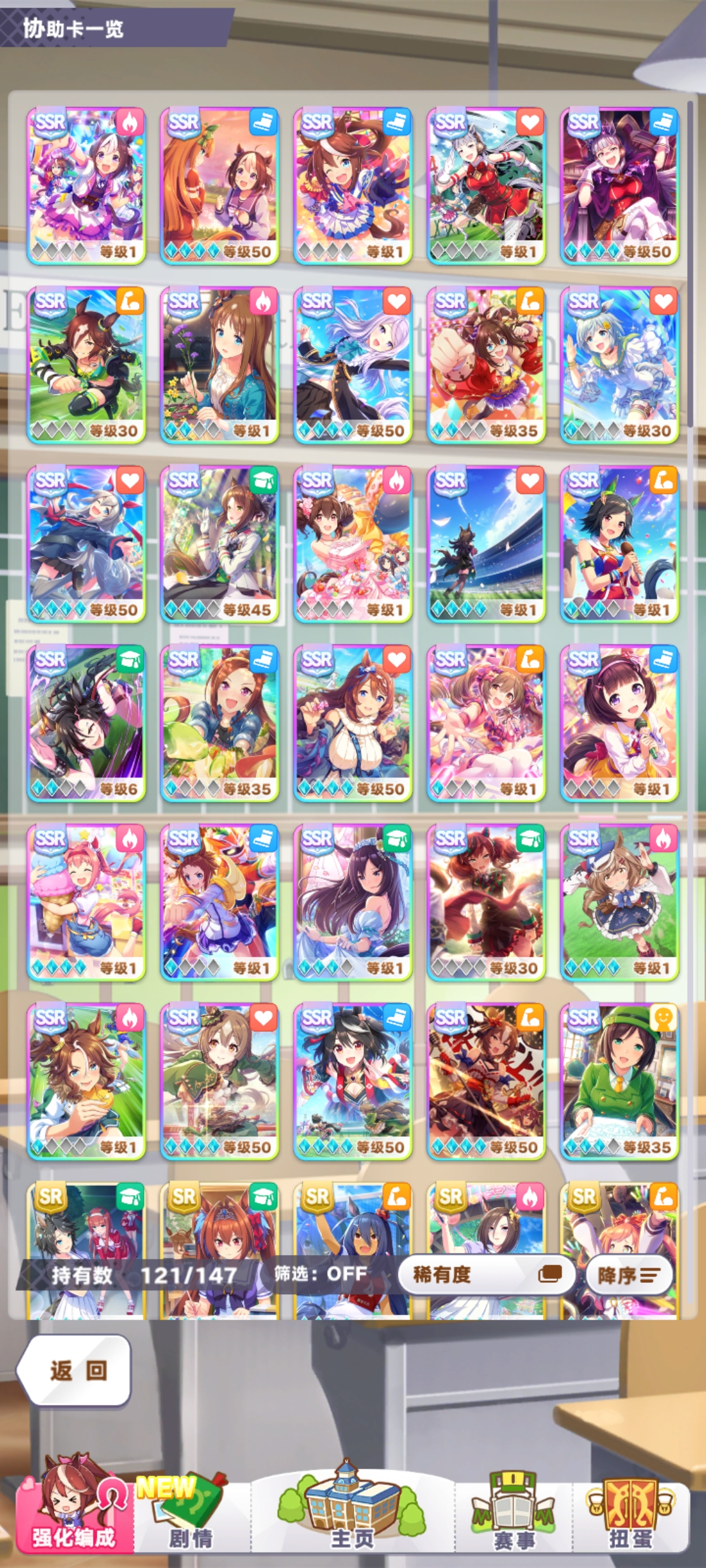Select the SSR pink cake dress card

click(x=353, y=544)
